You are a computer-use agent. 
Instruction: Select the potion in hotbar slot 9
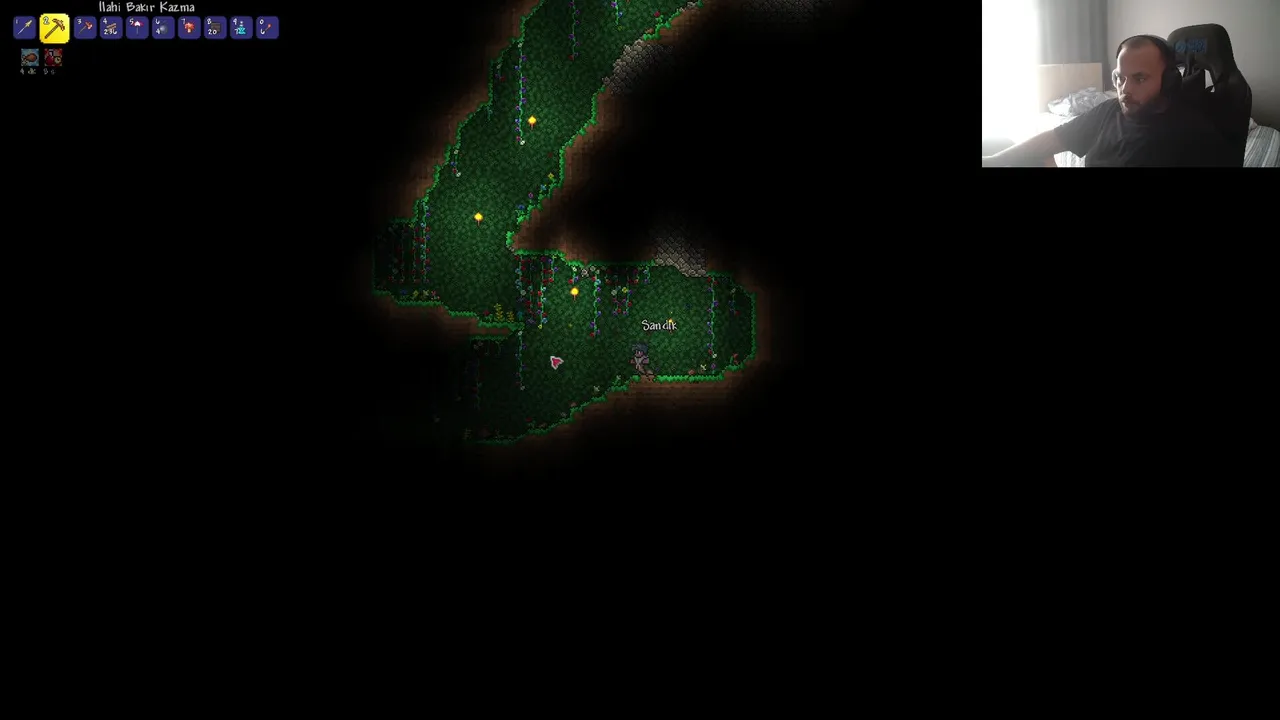tap(240, 28)
